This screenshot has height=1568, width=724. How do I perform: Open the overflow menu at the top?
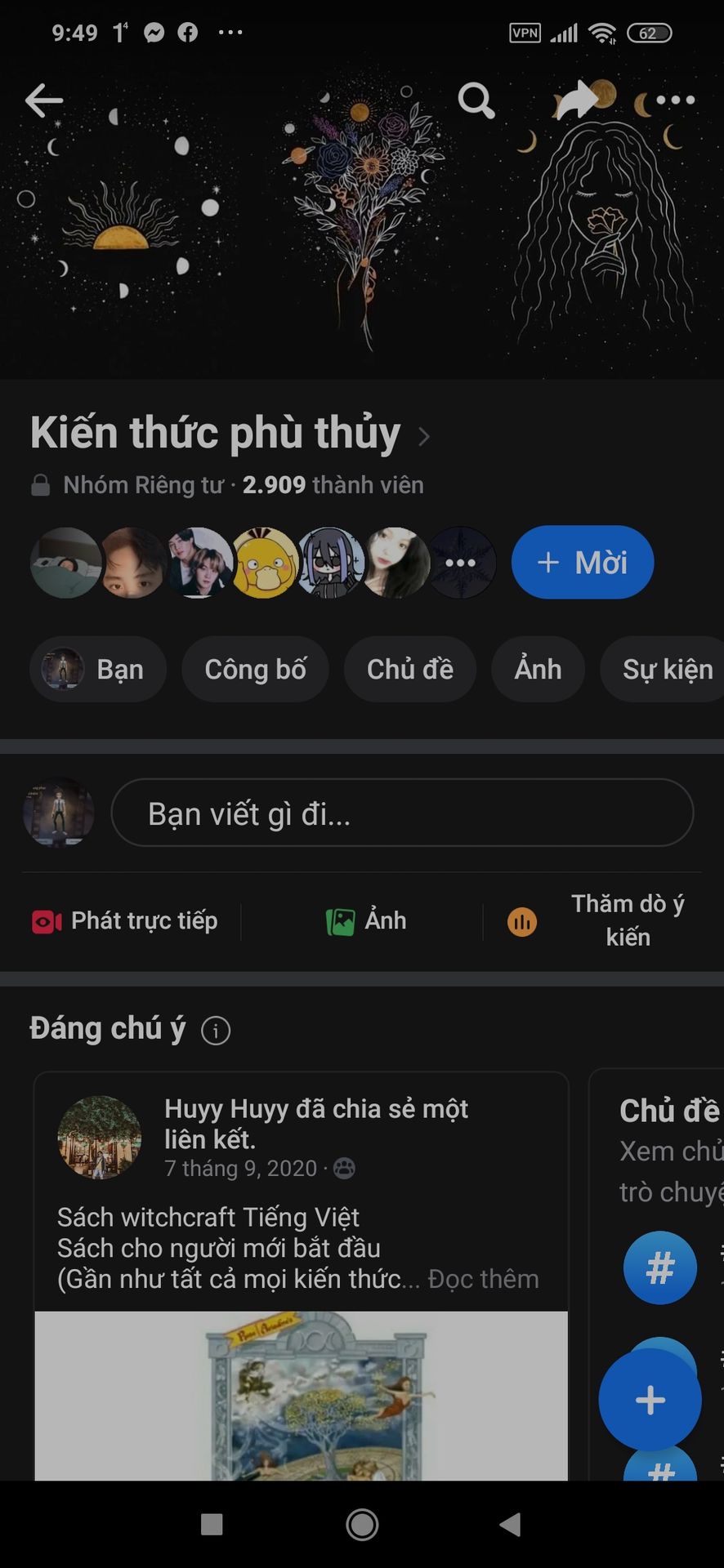[675, 101]
